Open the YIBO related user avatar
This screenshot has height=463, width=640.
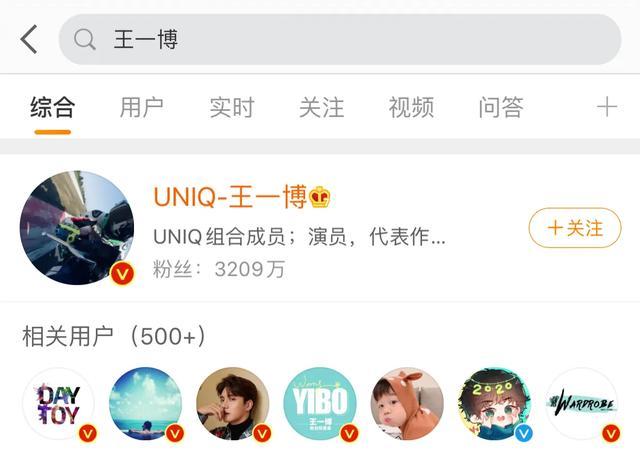(320, 404)
